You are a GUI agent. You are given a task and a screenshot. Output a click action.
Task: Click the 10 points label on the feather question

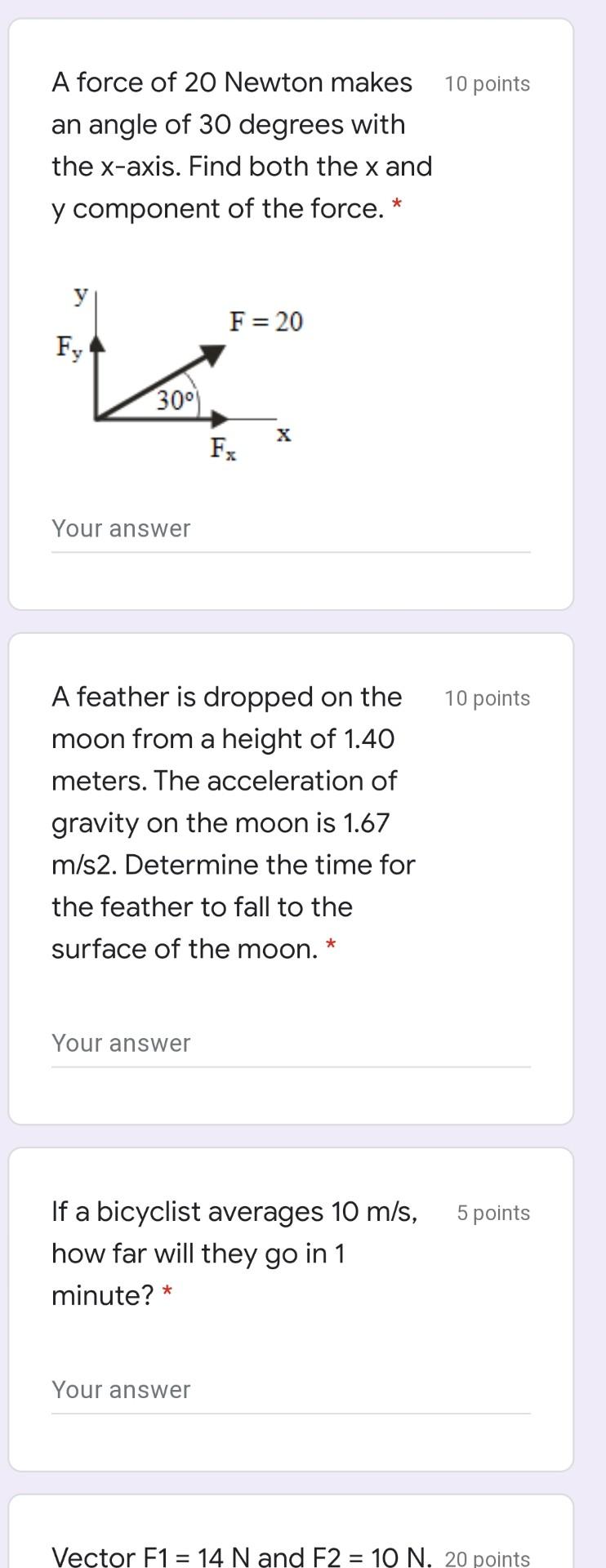(487, 698)
